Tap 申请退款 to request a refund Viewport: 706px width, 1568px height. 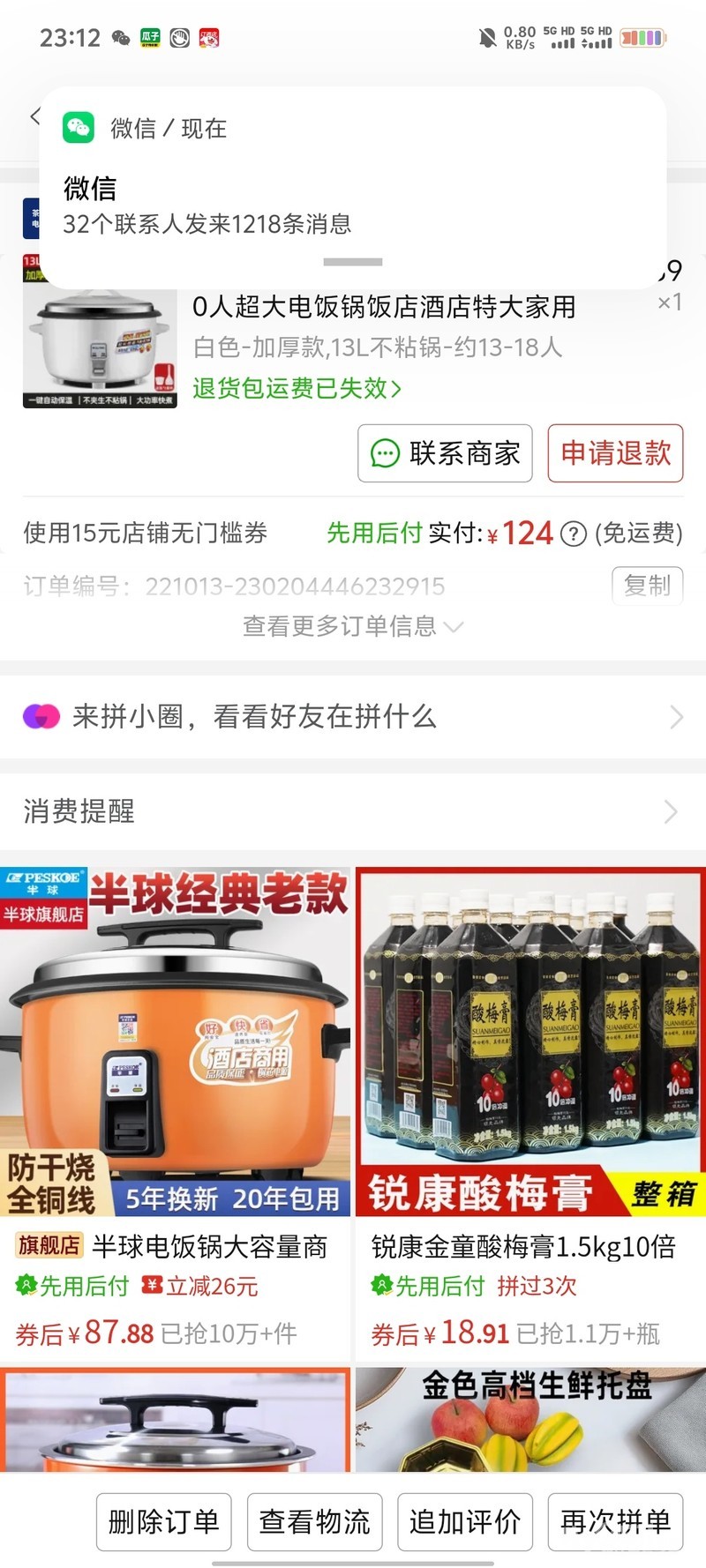tap(615, 453)
